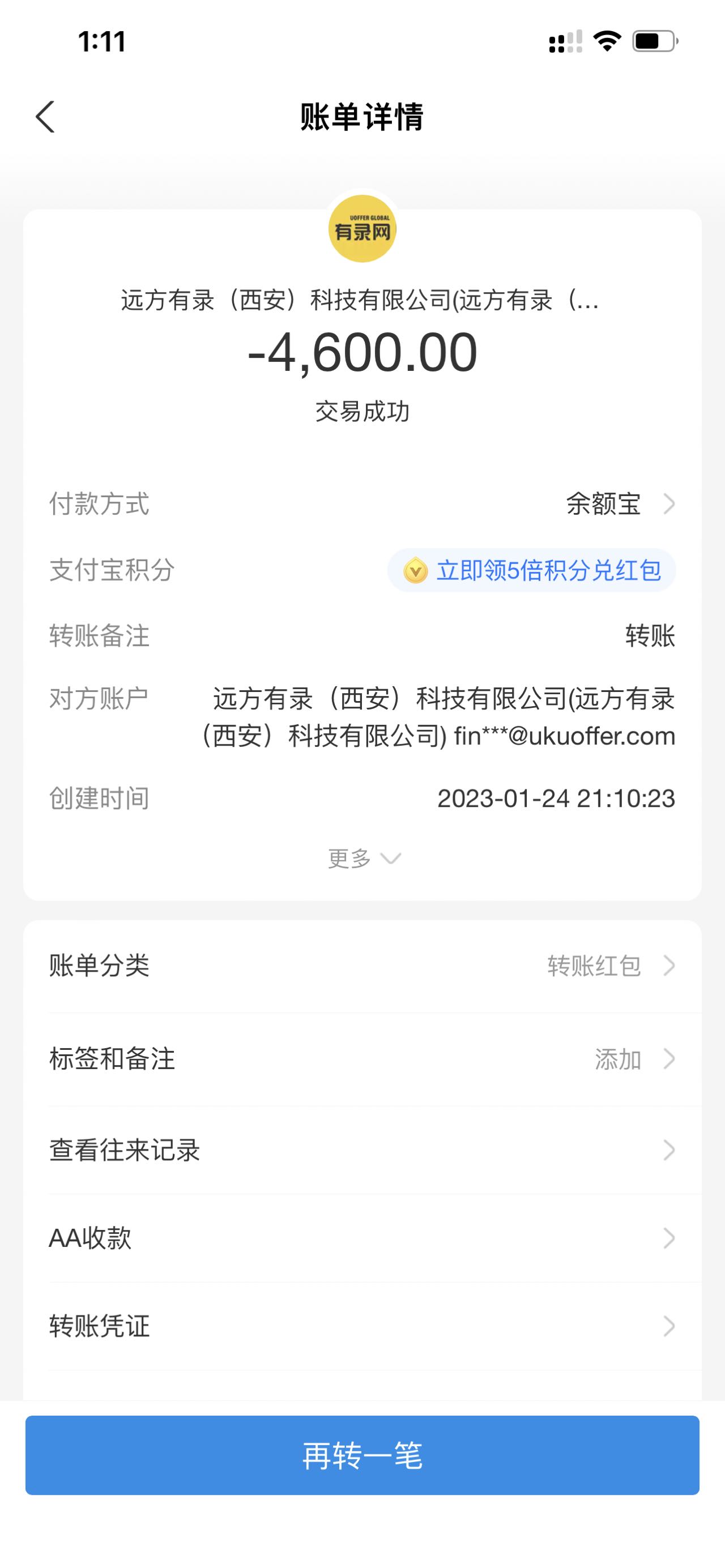Open 账单分类 to change the category
This screenshot has width=725, height=1568.
coord(362,965)
